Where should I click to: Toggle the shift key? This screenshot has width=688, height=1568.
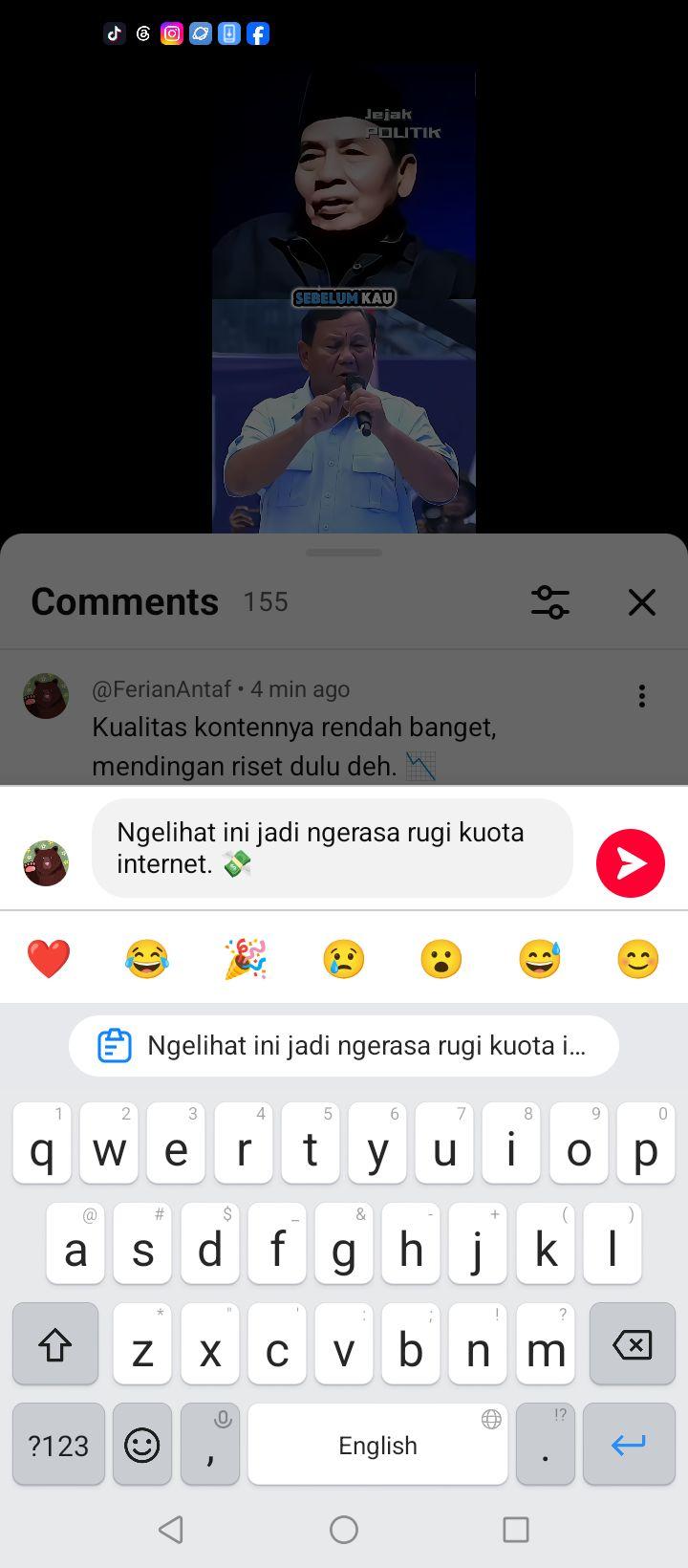pos(55,1344)
